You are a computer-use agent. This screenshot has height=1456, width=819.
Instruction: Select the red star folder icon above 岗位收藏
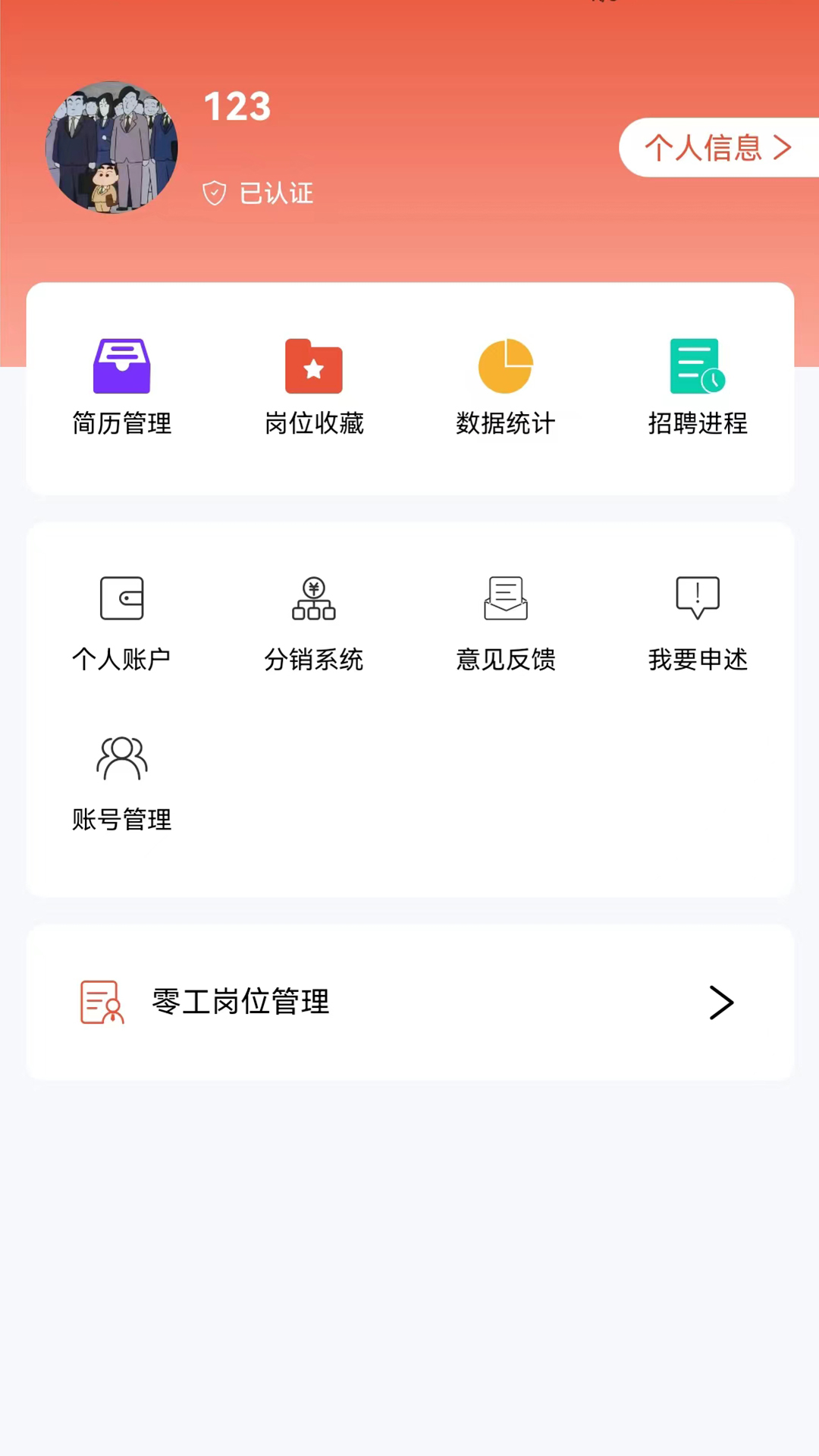(x=313, y=366)
